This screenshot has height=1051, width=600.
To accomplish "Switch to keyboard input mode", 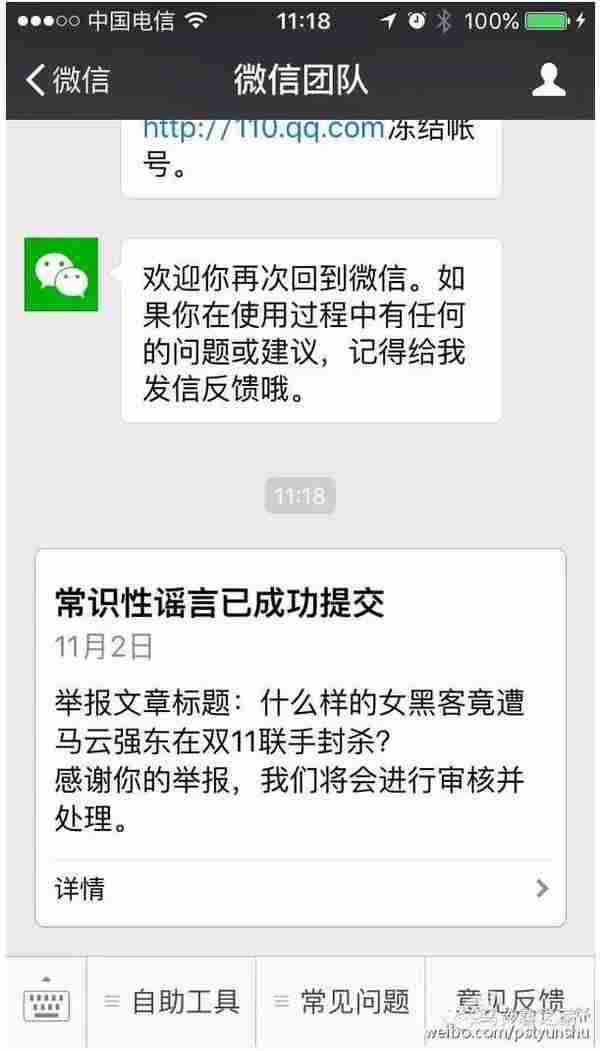I will (x=45, y=1001).
